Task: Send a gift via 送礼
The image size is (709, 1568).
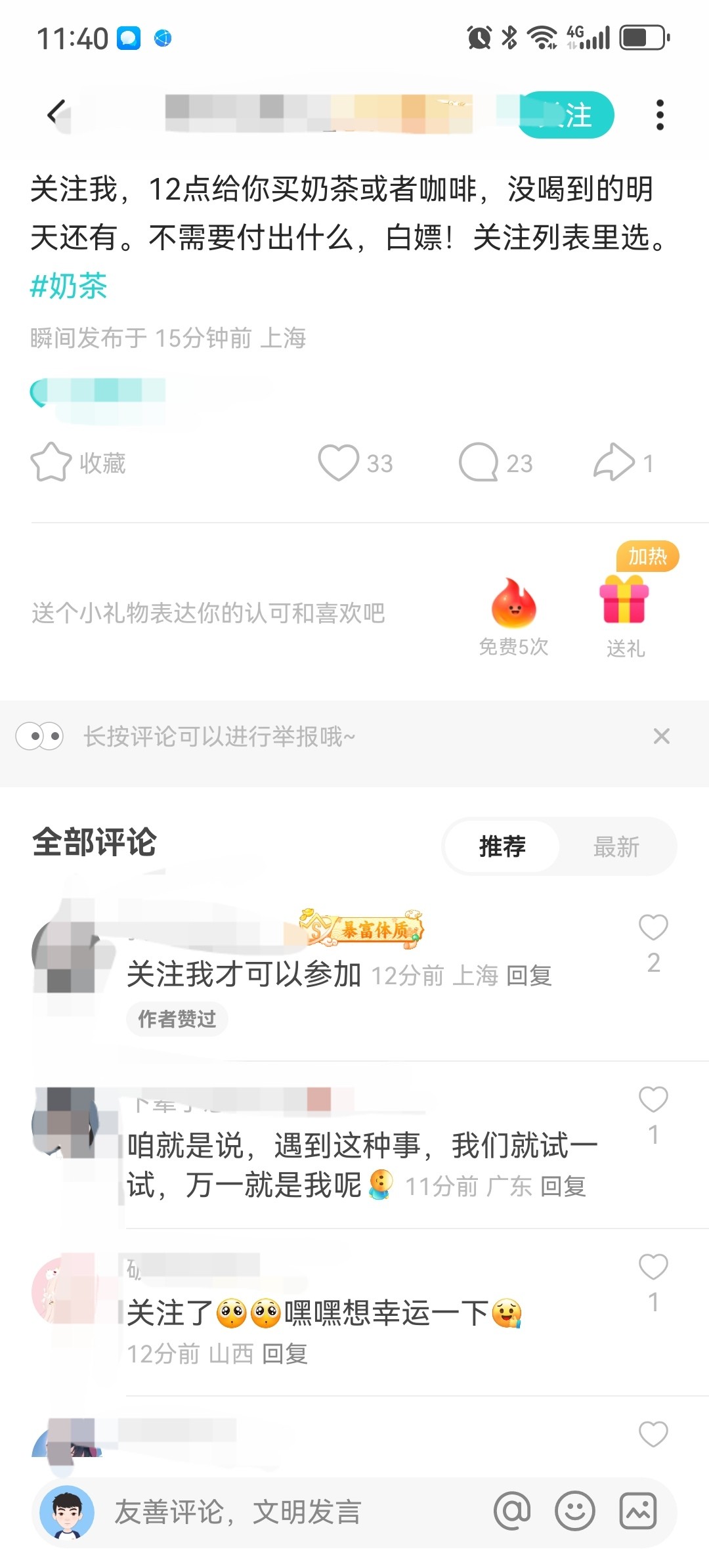Action: click(x=625, y=616)
